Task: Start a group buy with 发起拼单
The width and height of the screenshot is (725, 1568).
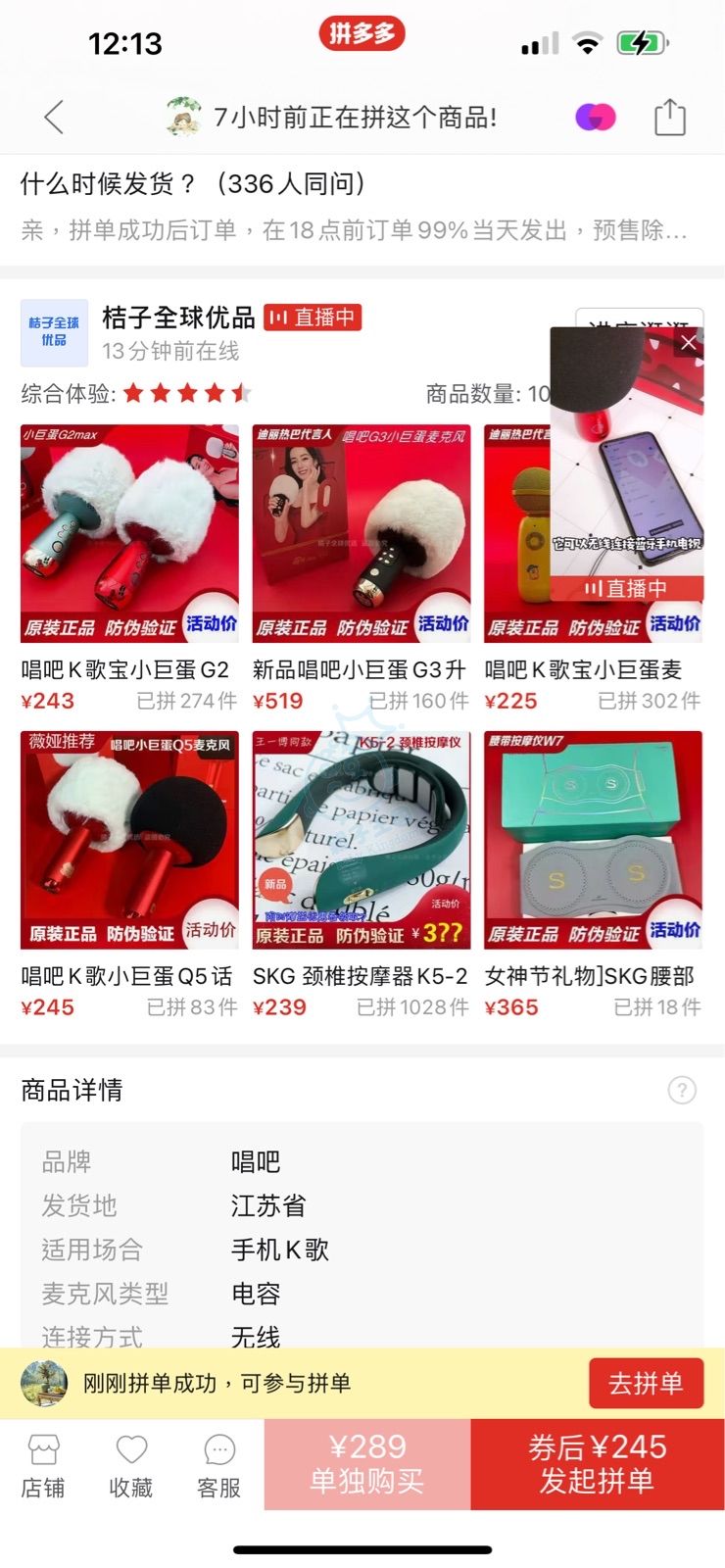Action: [598, 1464]
